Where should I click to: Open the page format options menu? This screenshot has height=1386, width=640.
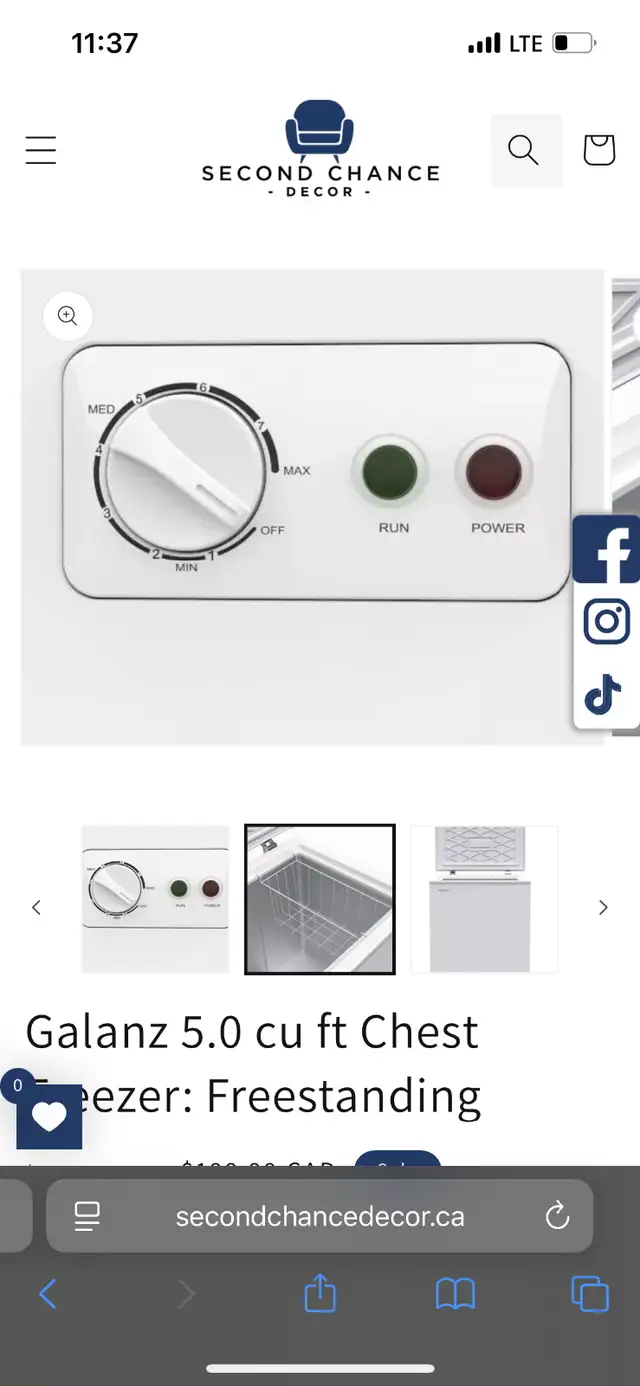click(88, 1216)
